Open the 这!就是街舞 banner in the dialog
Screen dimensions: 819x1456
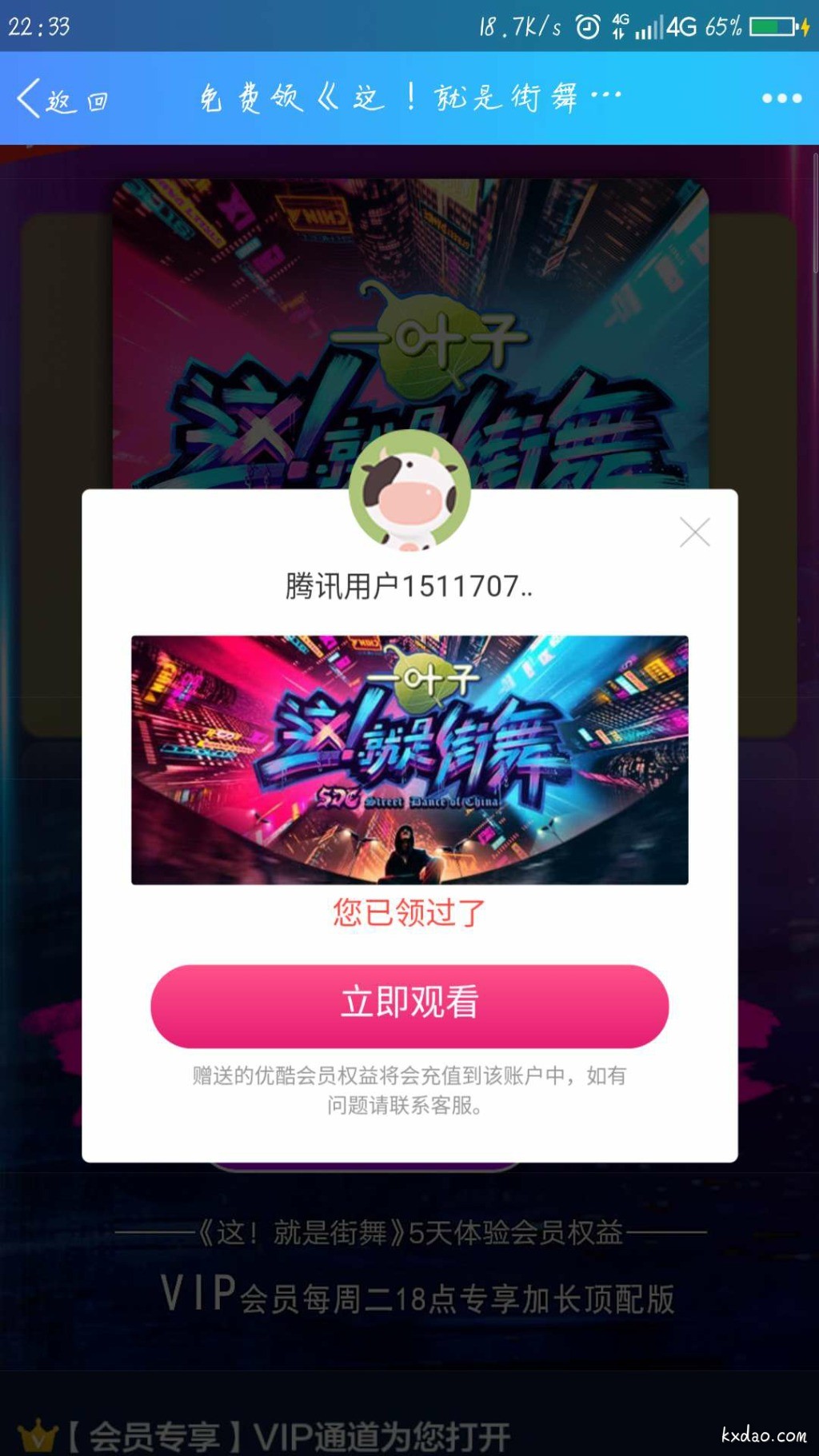tap(409, 759)
